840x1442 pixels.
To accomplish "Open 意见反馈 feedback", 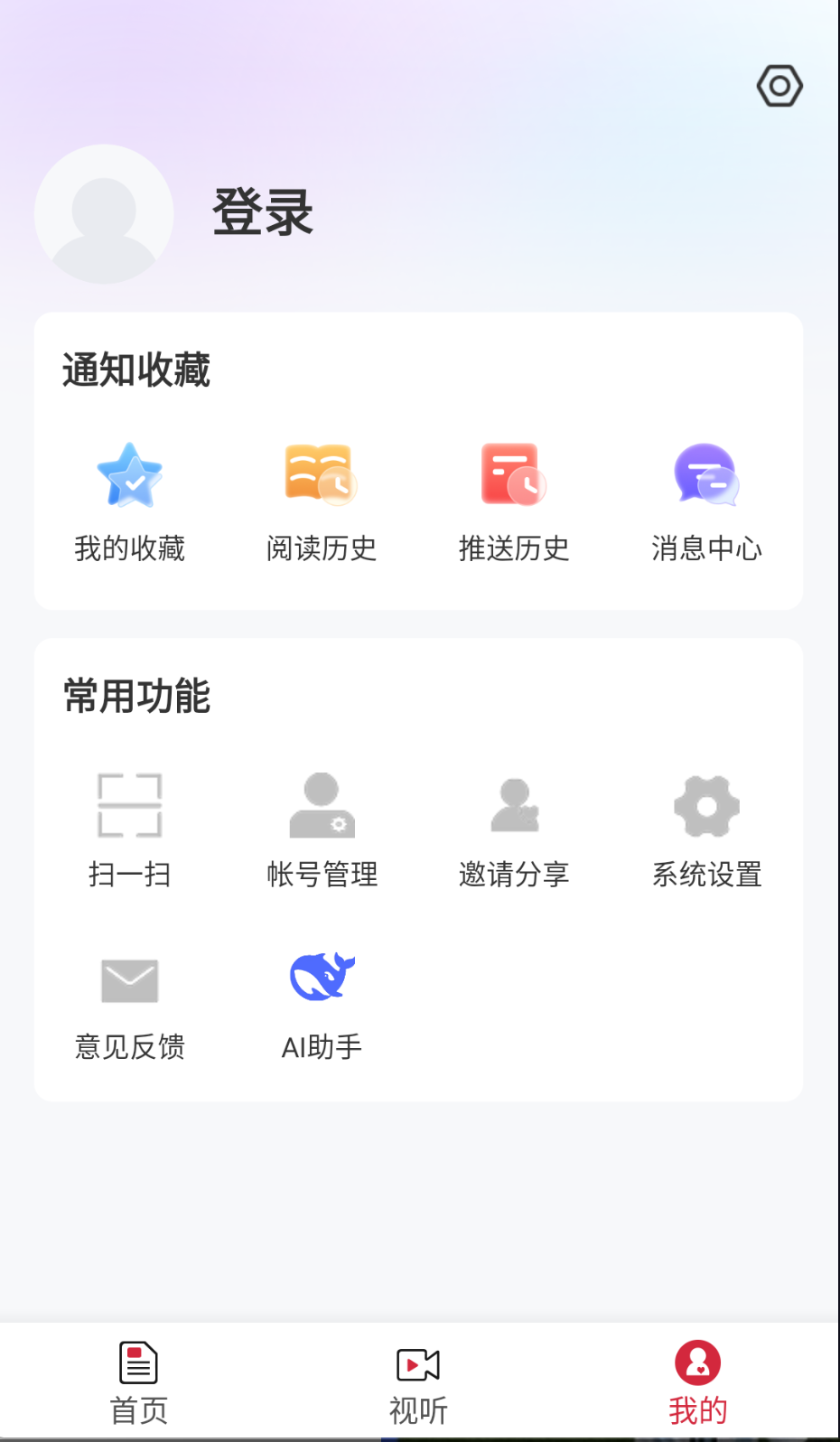I will click(x=130, y=1001).
